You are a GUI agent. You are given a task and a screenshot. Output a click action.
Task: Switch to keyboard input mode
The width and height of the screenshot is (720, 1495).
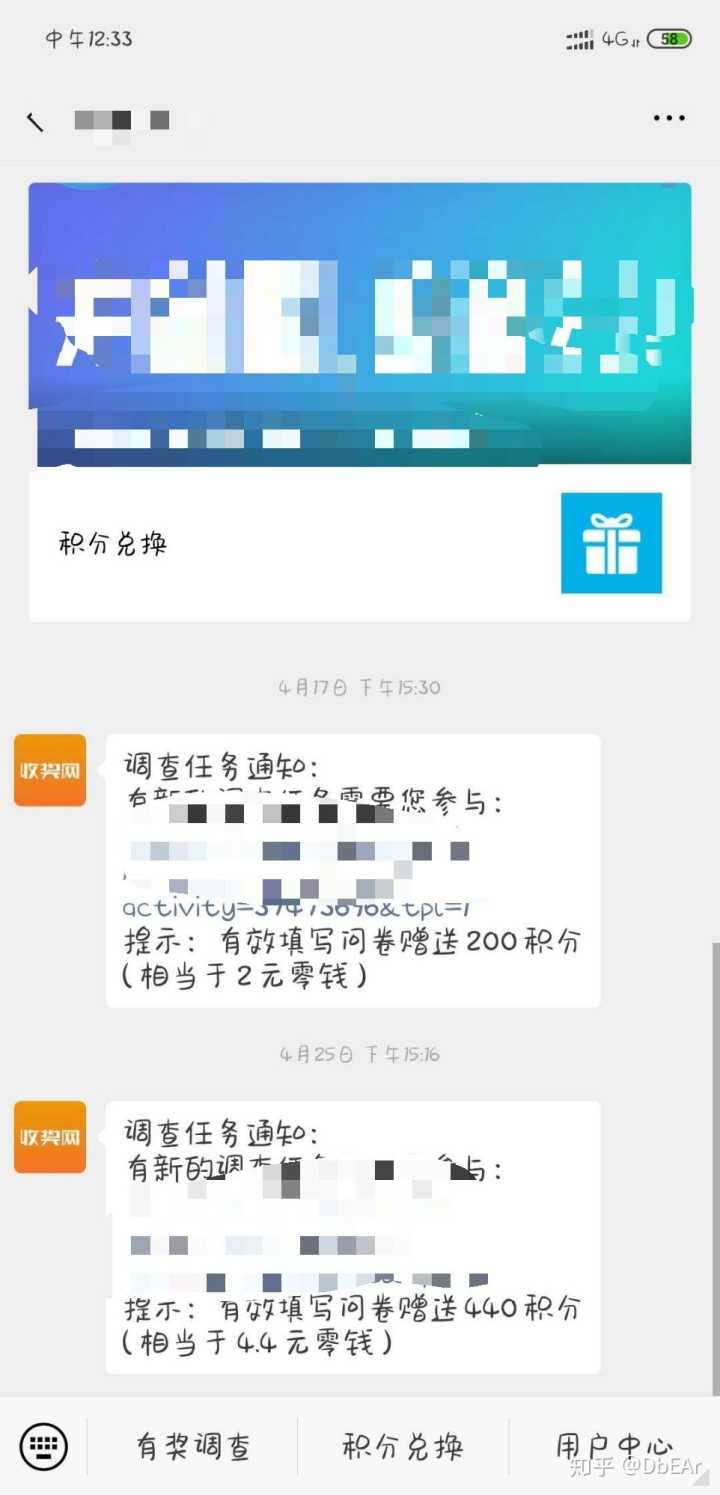(44, 1446)
